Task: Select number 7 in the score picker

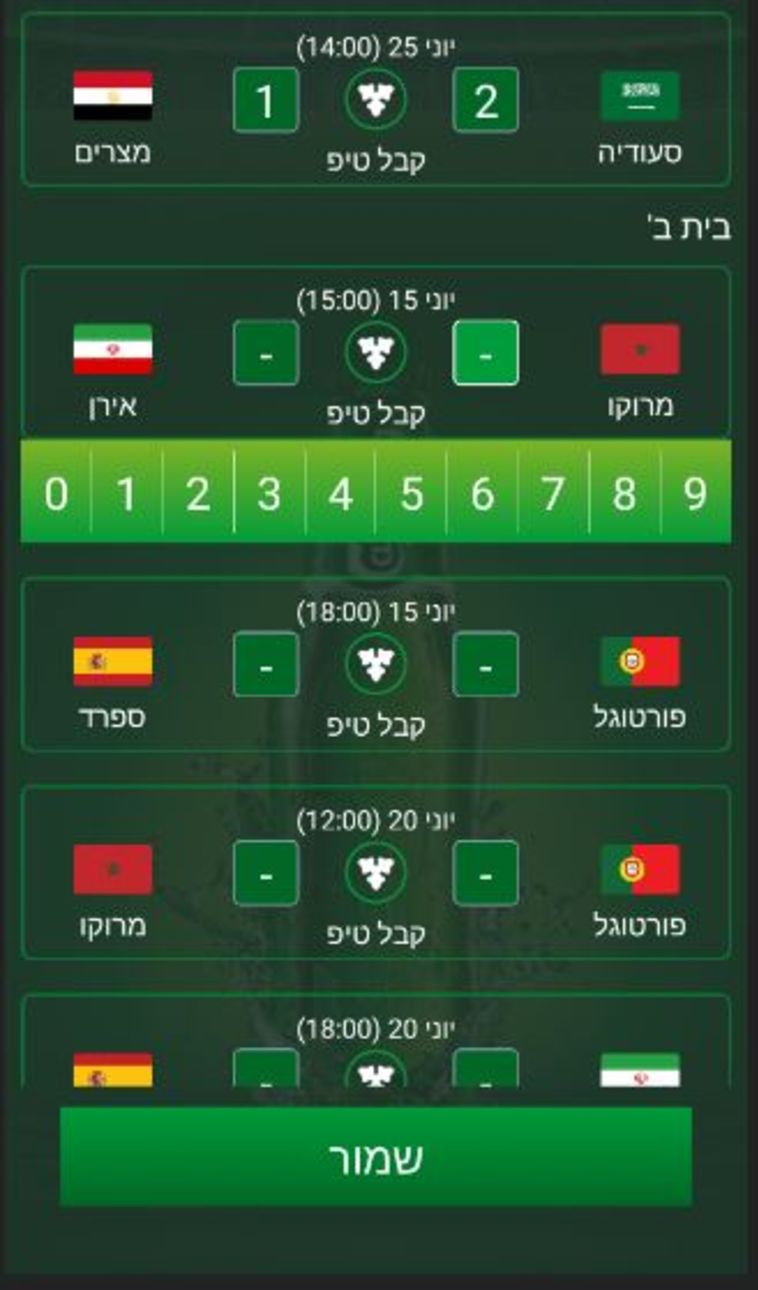Action: click(553, 493)
